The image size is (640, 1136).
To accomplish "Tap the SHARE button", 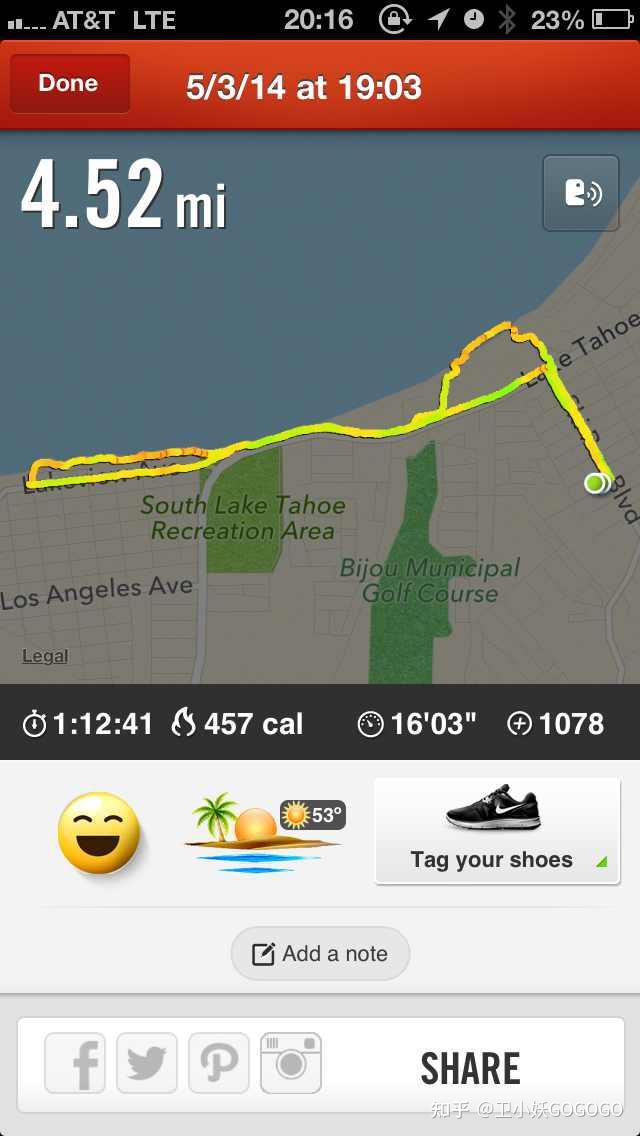I will [x=470, y=1068].
